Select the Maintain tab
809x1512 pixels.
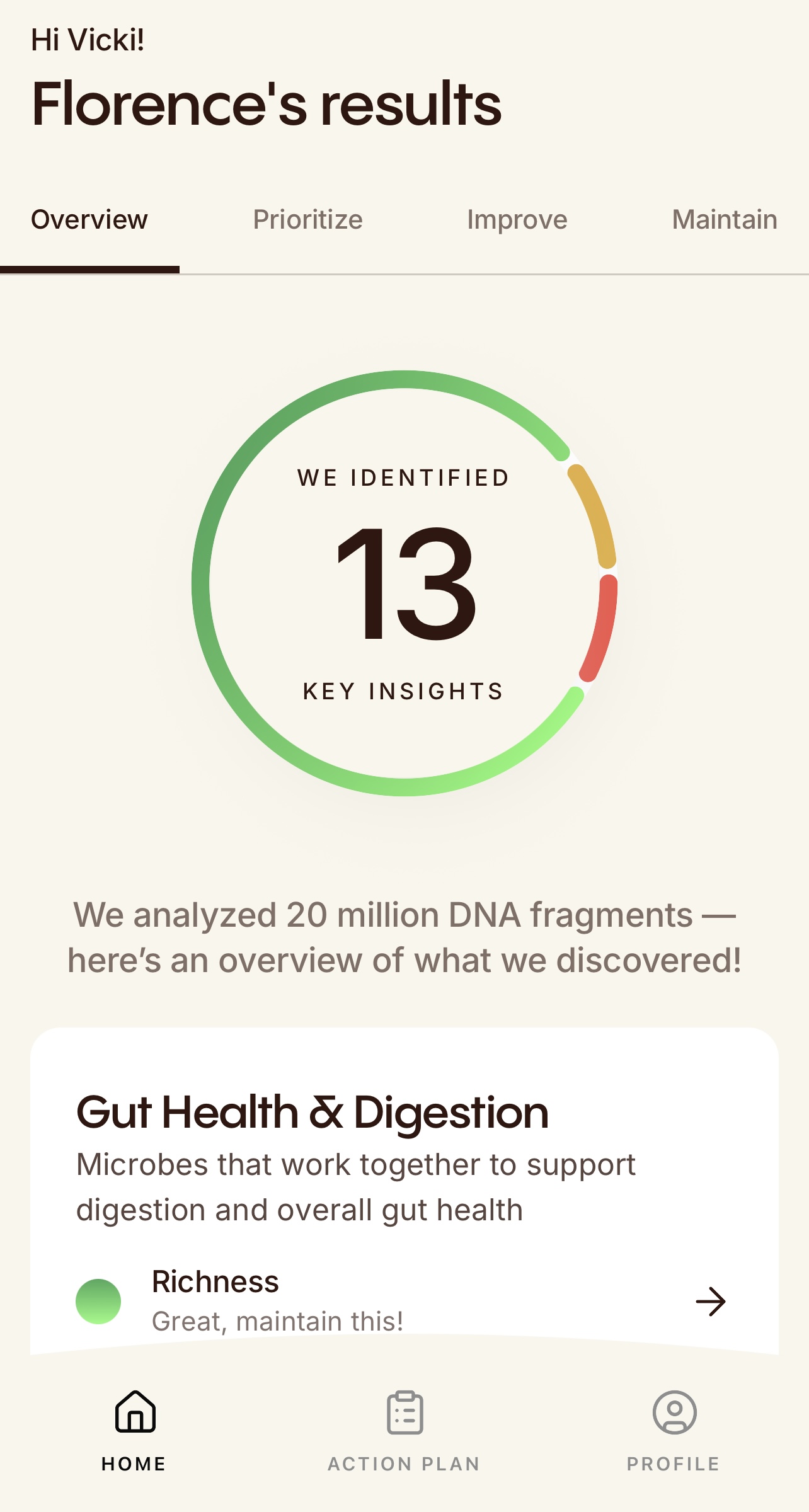coord(724,220)
